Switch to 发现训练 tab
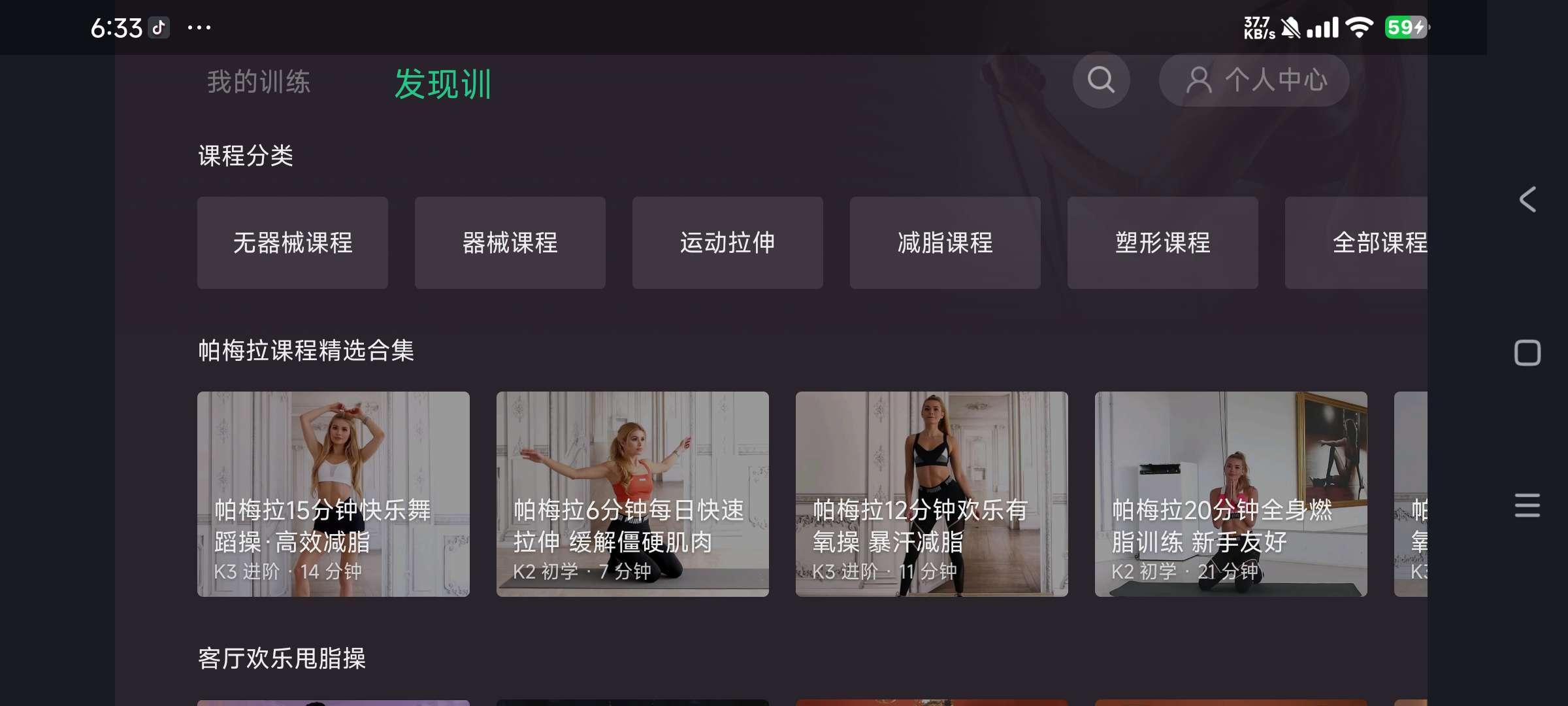The width and height of the screenshot is (1568, 706). (443, 84)
